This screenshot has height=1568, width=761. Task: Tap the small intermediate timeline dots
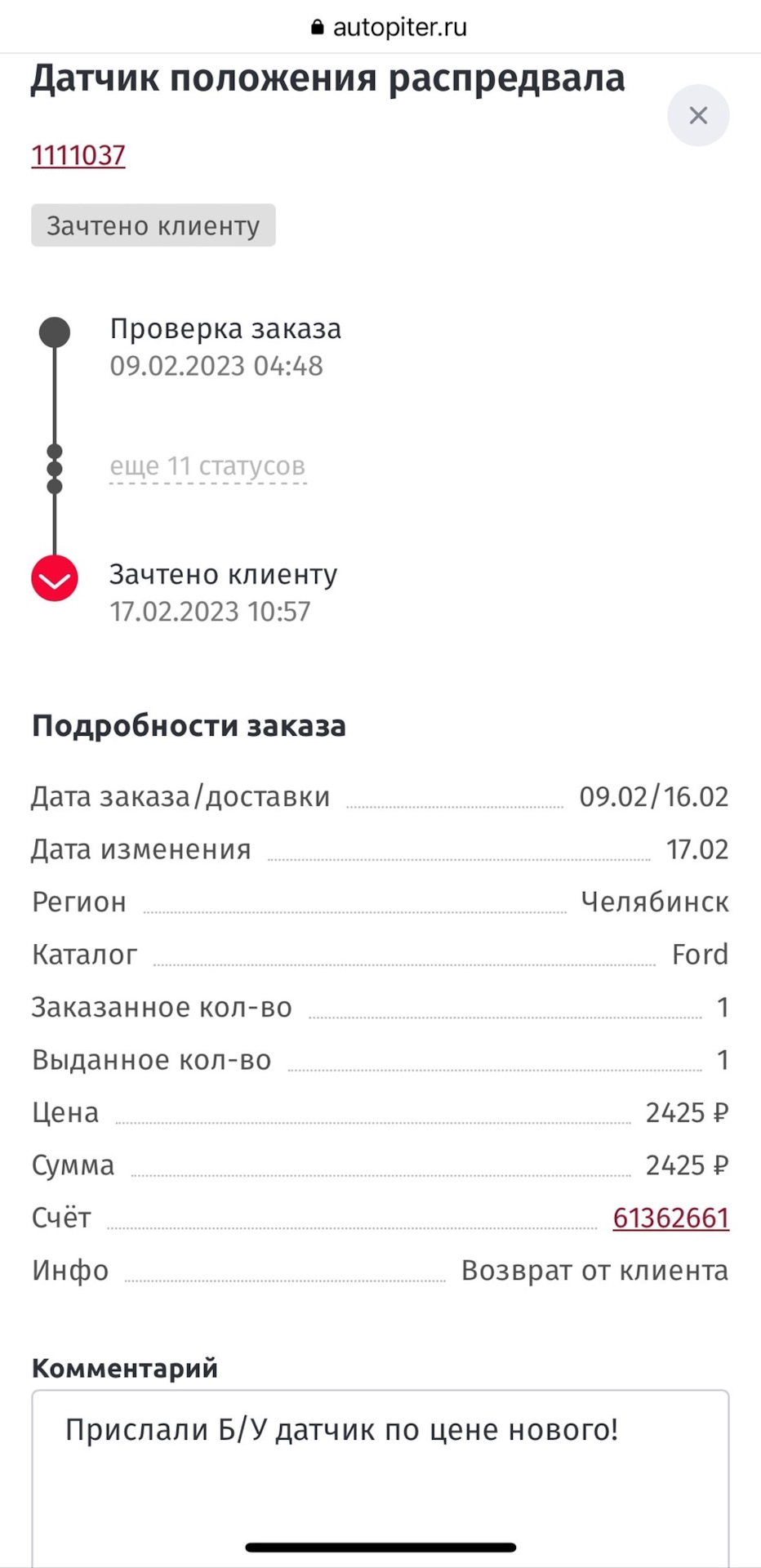[54, 467]
